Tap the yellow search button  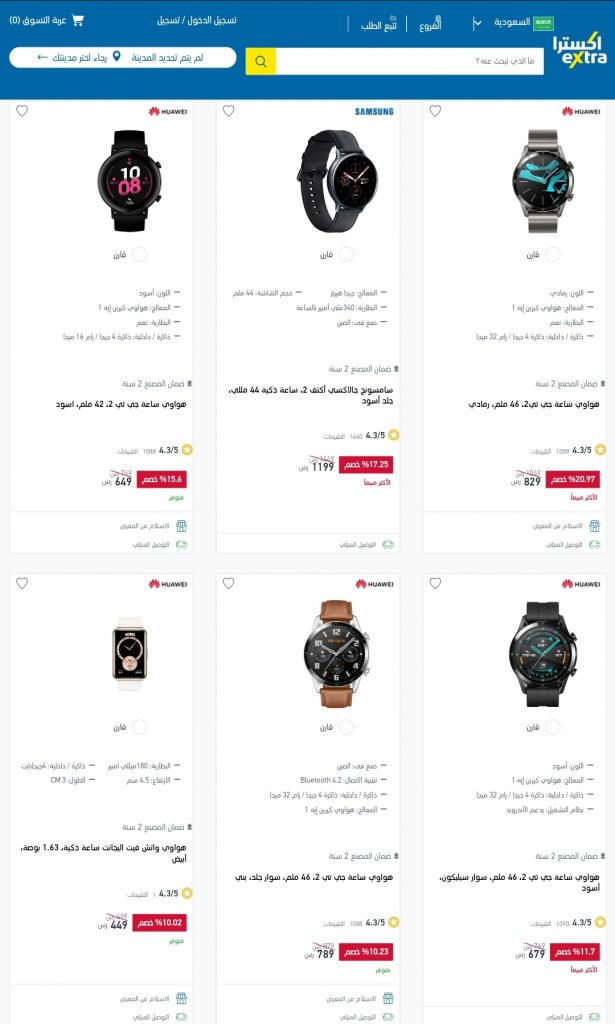pos(260,61)
